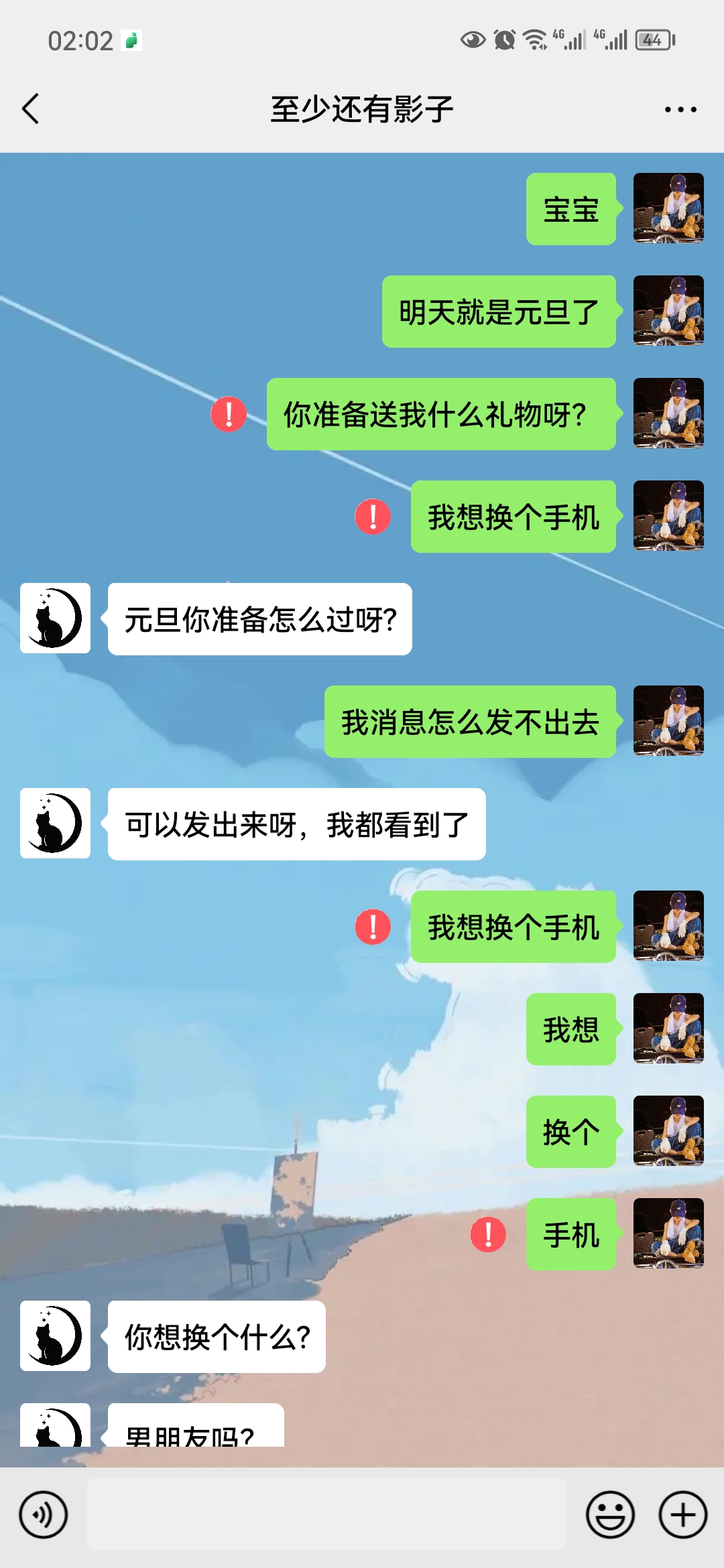Resend the failed 手机 message
The image size is (724, 1568).
(488, 1234)
